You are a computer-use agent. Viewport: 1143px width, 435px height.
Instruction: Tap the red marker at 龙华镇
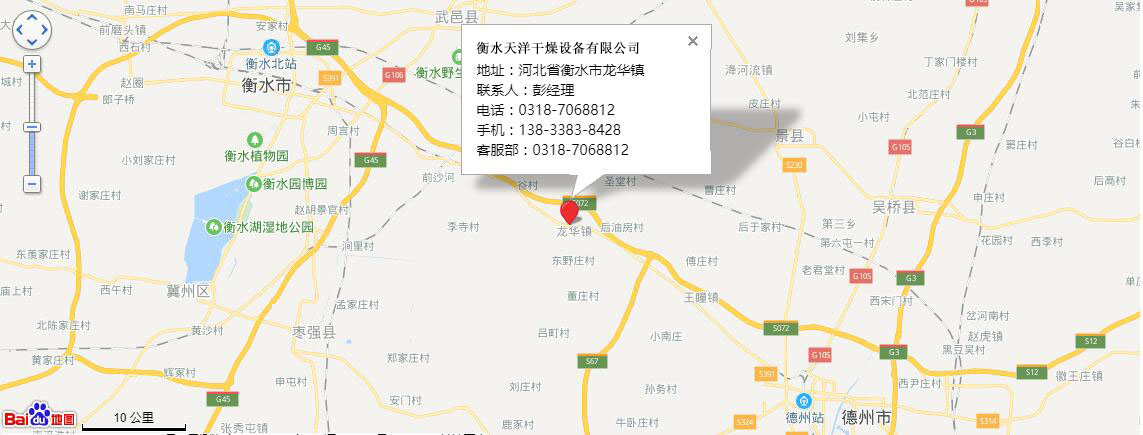coord(571,210)
